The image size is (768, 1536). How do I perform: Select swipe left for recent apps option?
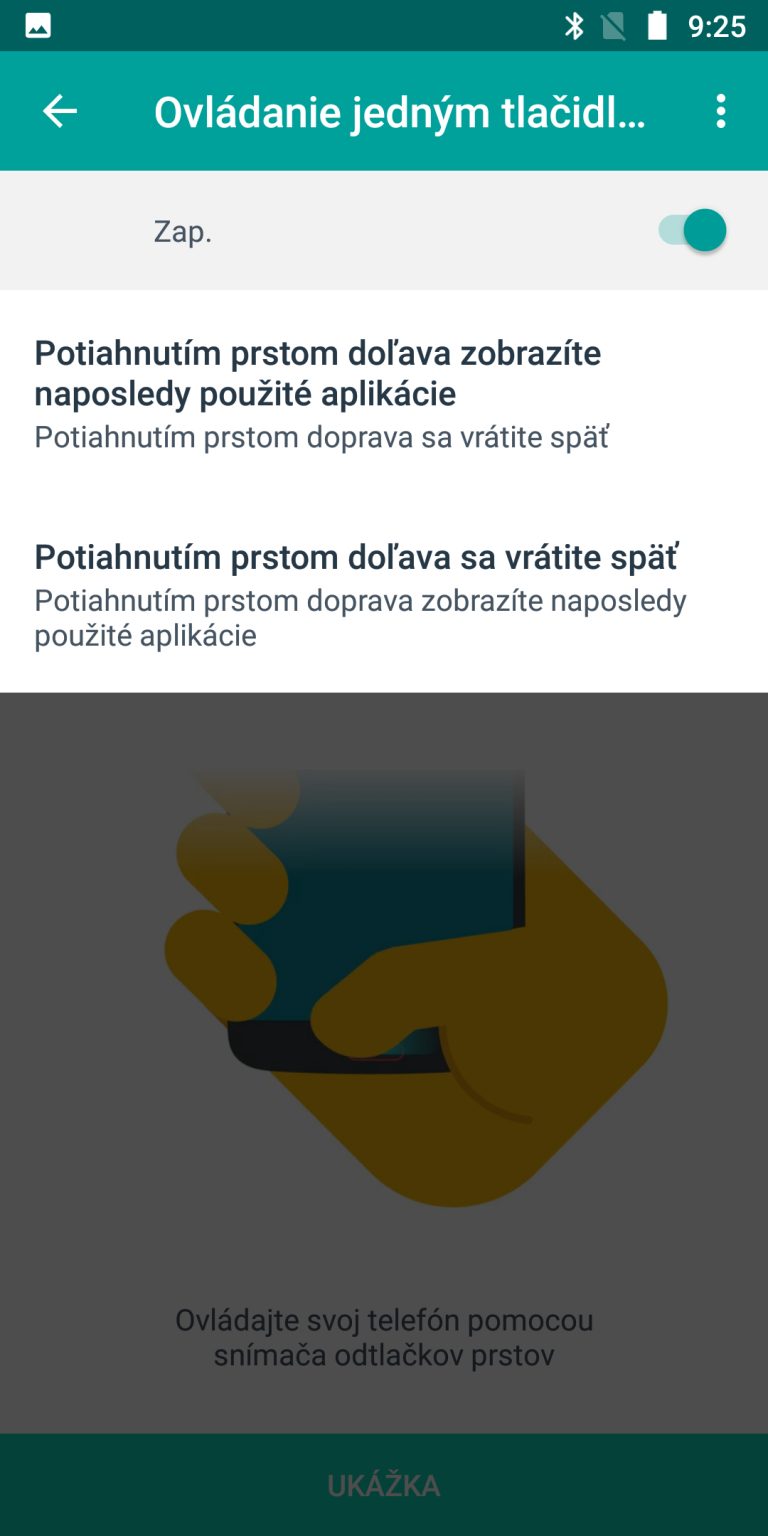coord(384,395)
